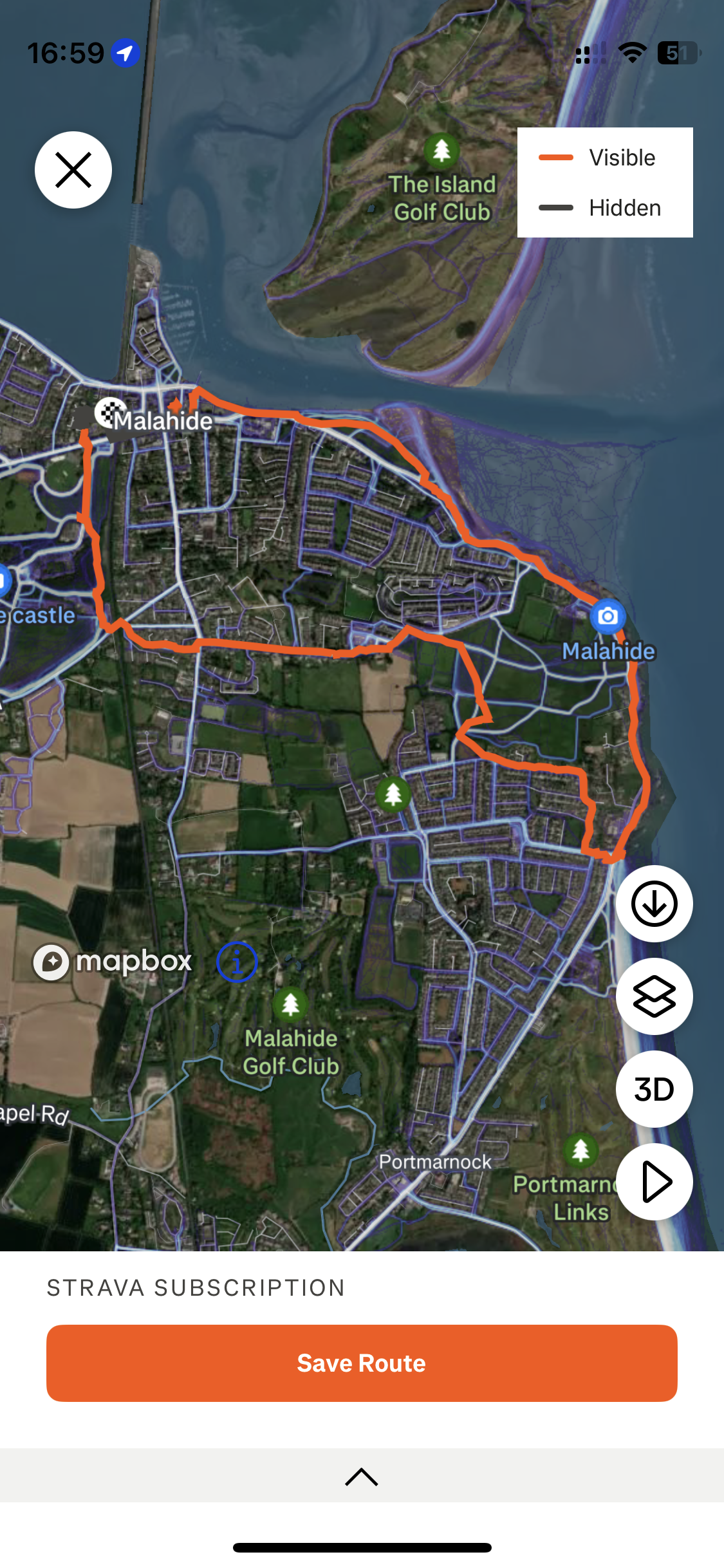The image size is (724, 1568).
Task: Switch the map to 3D view
Action: 654,1089
